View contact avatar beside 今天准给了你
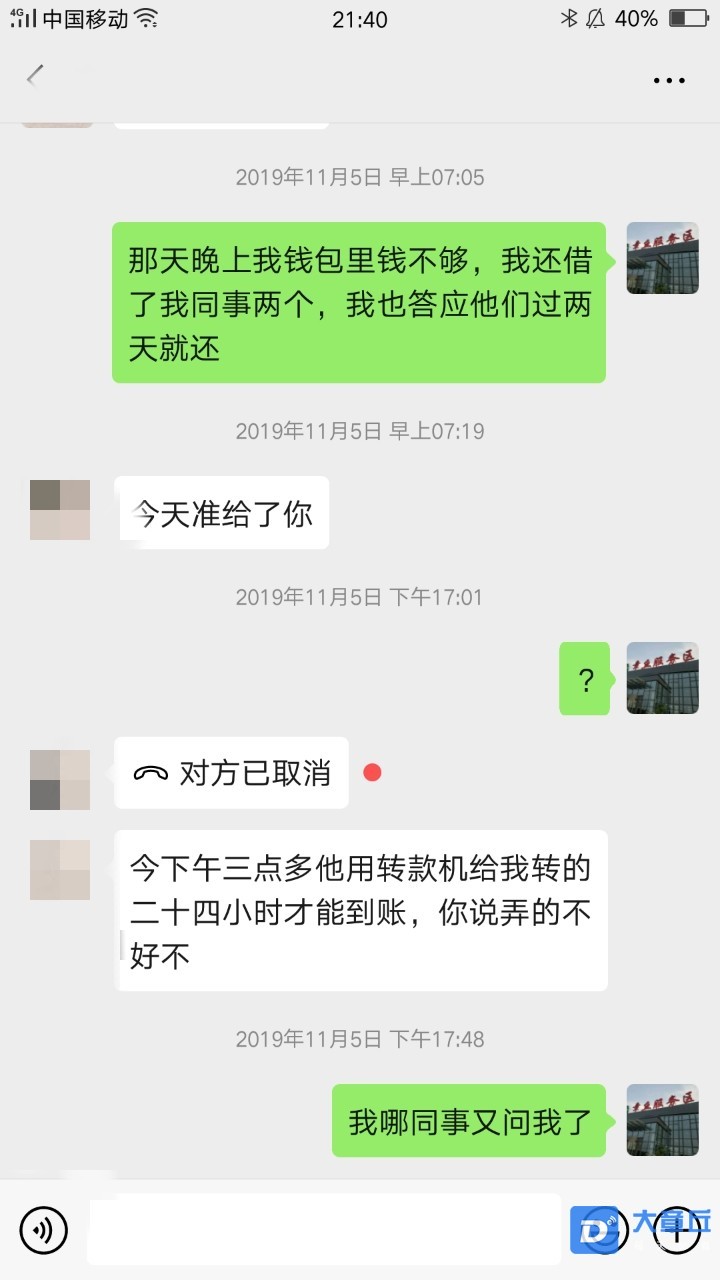720x1280 pixels. point(60,510)
